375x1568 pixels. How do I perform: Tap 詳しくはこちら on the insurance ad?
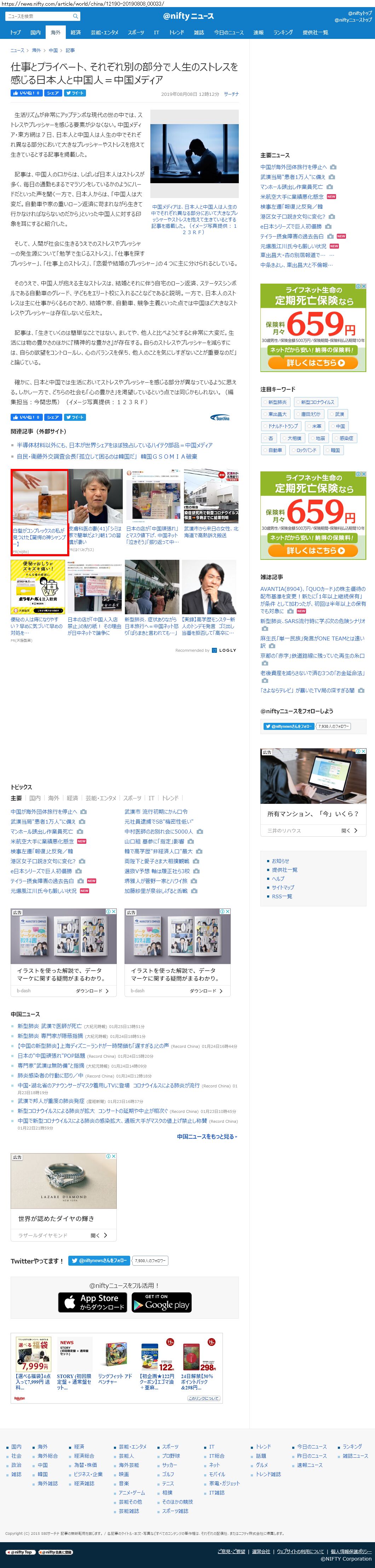pos(313,363)
